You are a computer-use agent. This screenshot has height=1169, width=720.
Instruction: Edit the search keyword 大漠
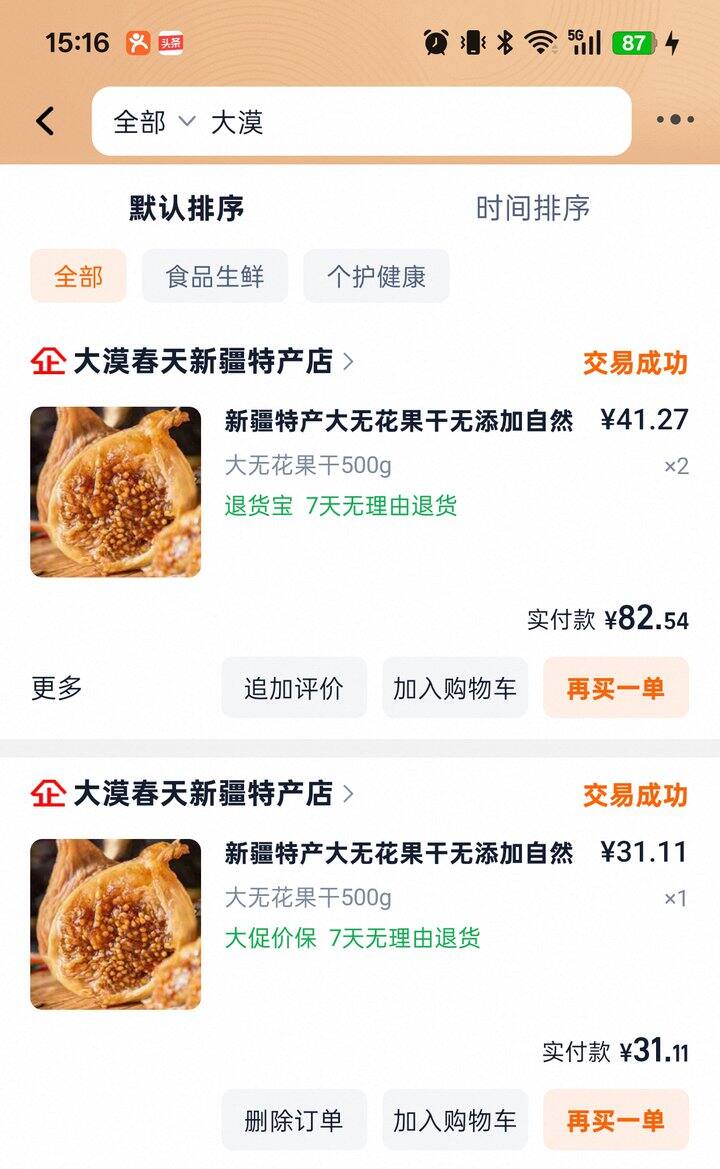click(400, 122)
